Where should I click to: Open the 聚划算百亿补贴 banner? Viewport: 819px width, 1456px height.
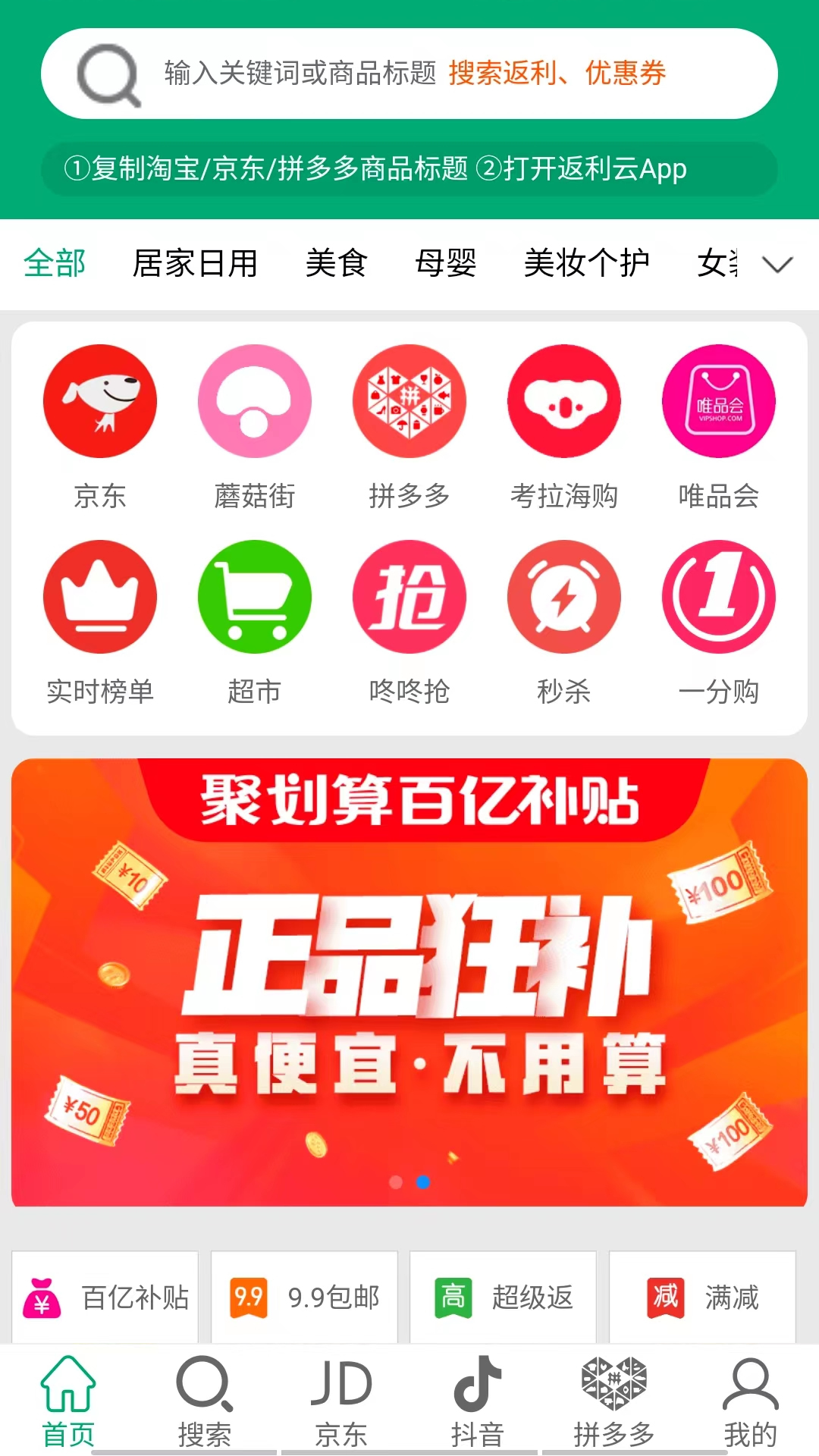(409, 982)
